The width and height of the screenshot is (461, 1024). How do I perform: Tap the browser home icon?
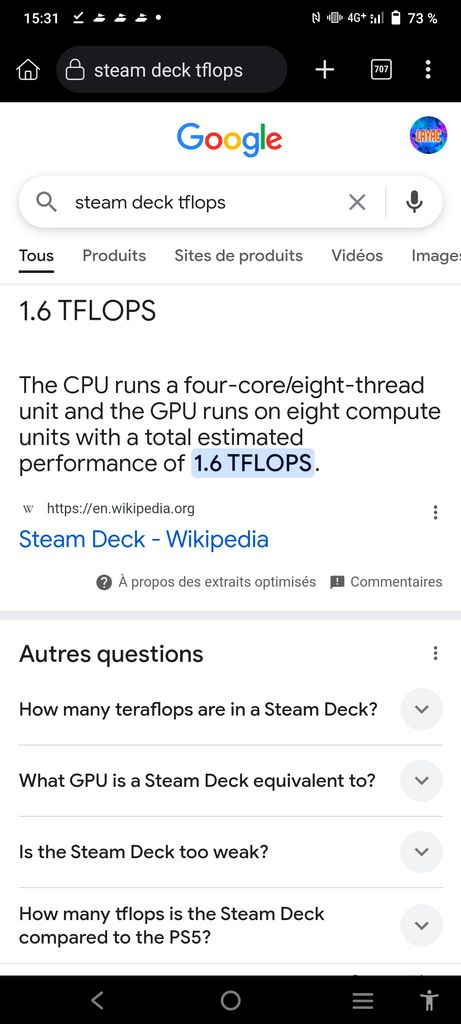pos(27,70)
